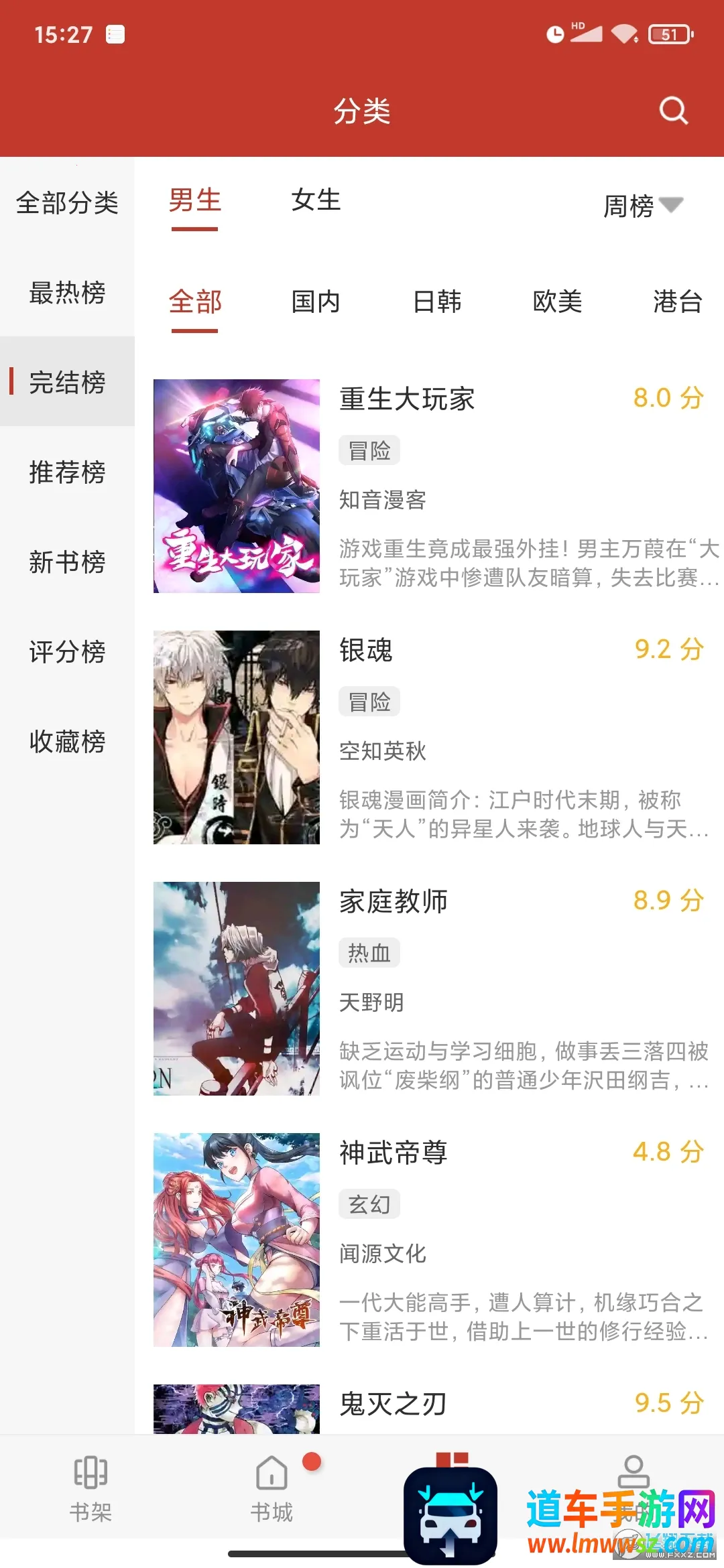Open the comic 重生大玩家
Viewport: 724px width, 1568px height.
click(407, 399)
